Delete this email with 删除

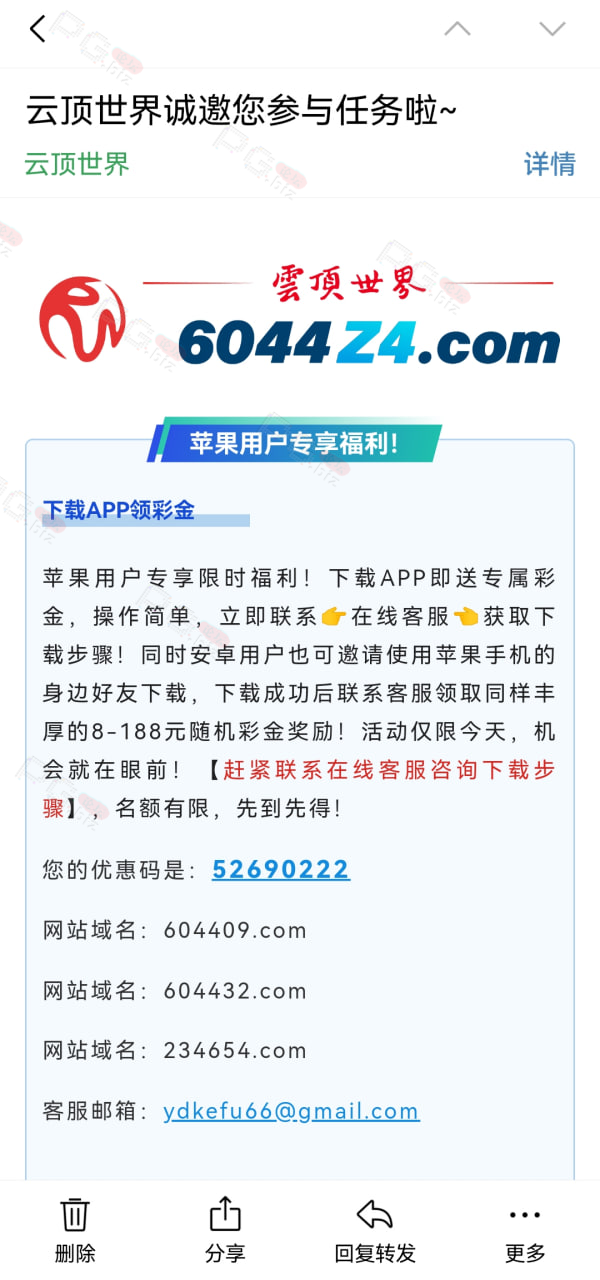point(75,1230)
